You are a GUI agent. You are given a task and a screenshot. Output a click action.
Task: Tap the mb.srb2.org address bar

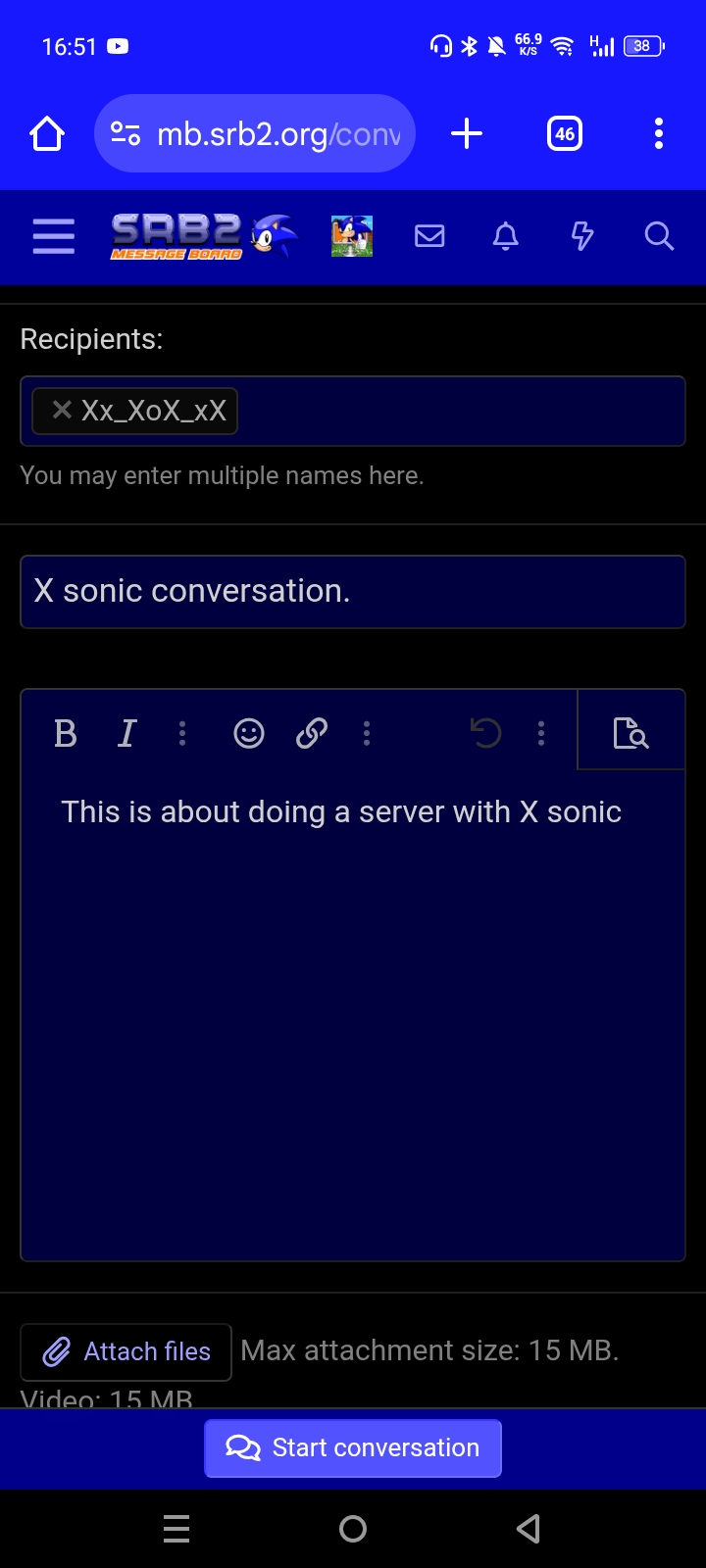[255, 133]
